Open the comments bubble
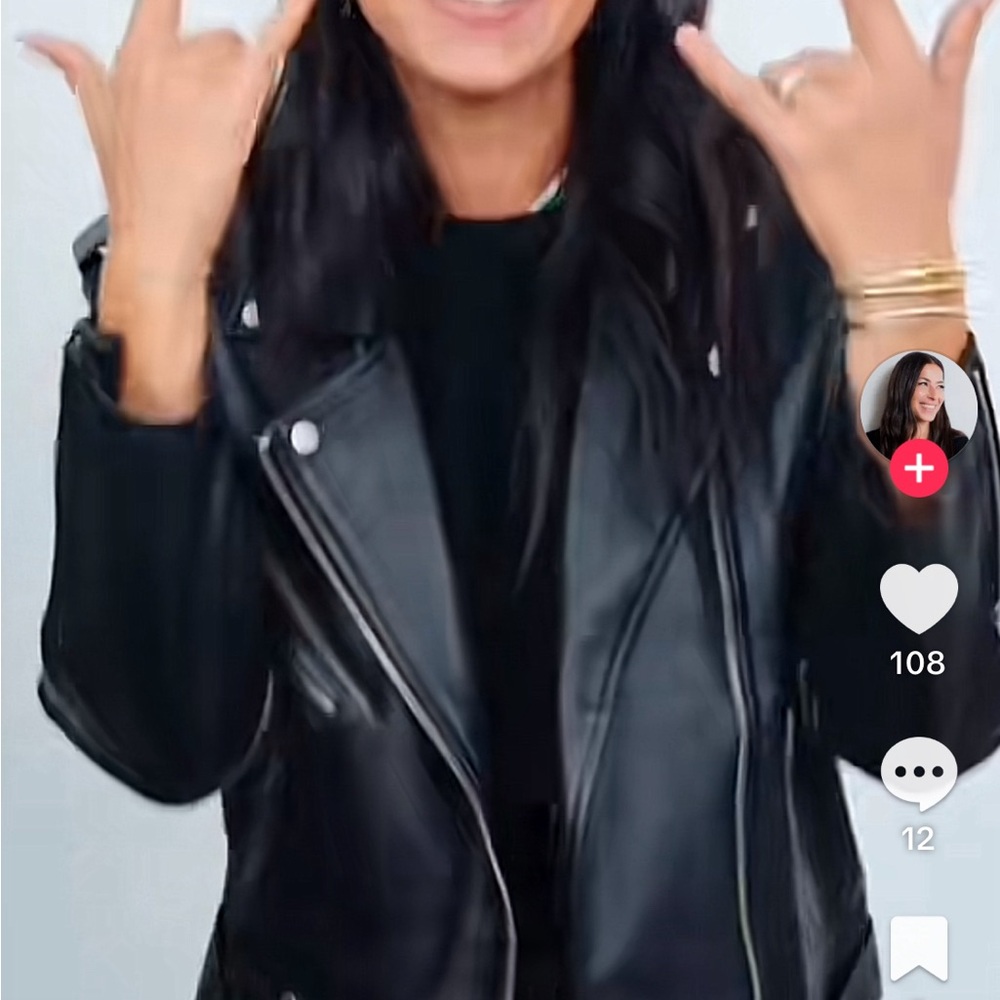The width and height of the screenshot is (1000, 1000). pos(918,773)
